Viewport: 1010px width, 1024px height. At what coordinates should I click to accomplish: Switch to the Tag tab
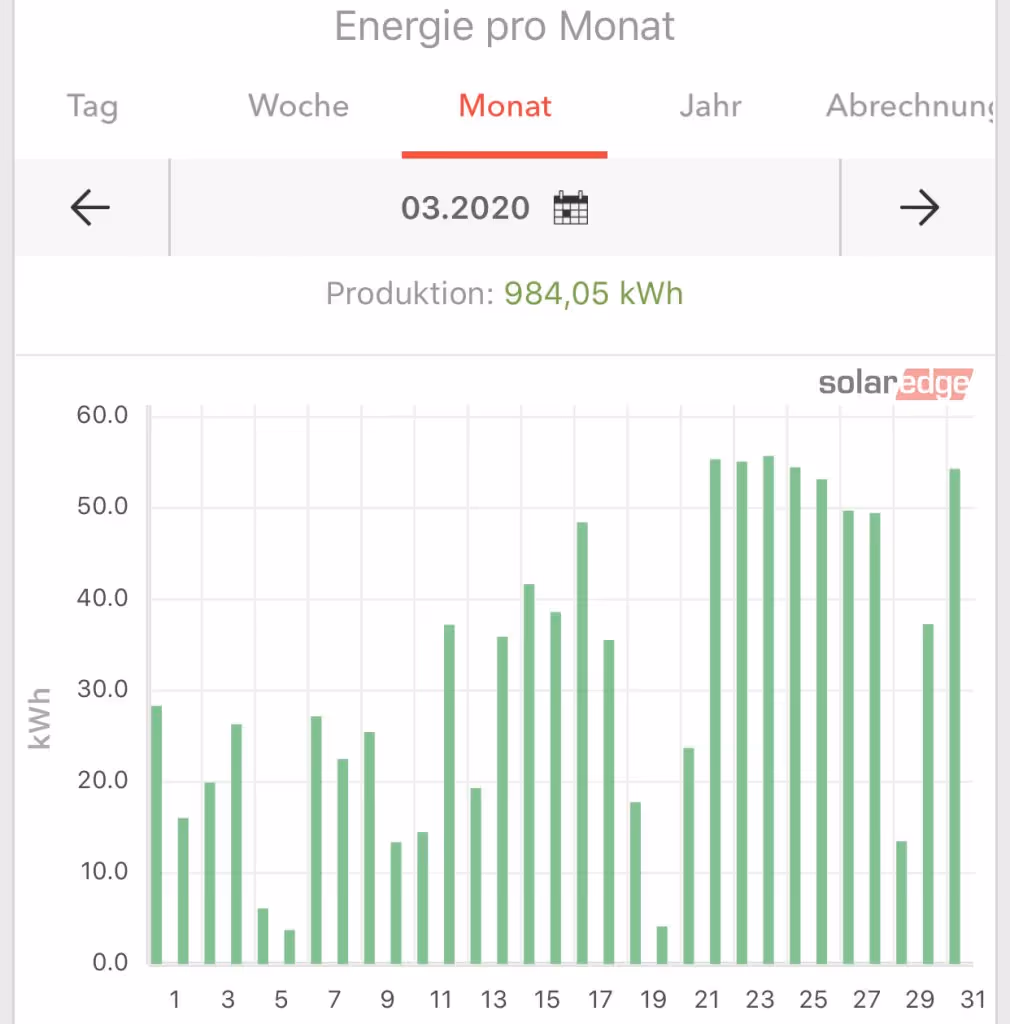click(x=92, y=107)
